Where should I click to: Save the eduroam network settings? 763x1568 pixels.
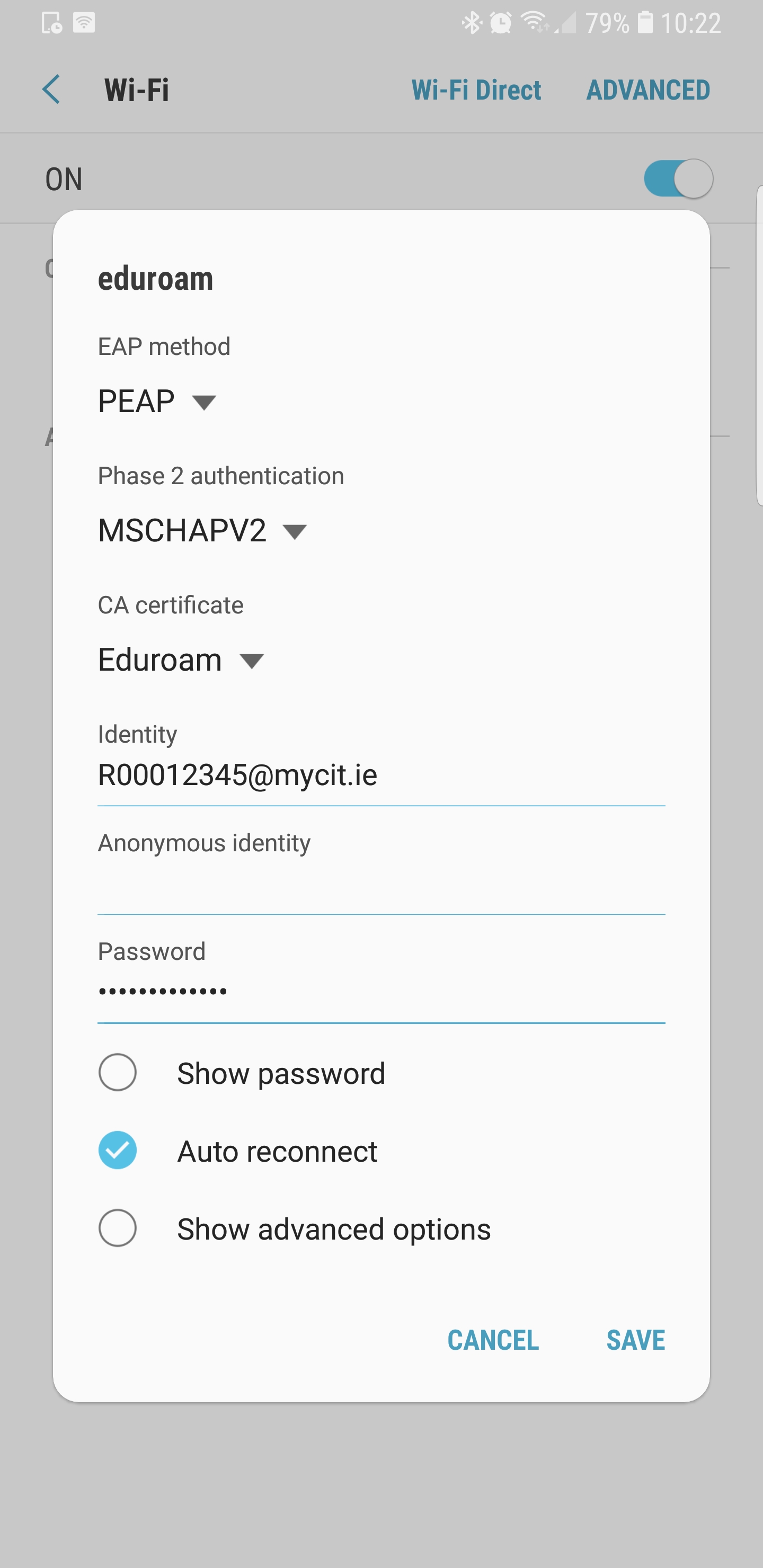tap(636, 1340)
